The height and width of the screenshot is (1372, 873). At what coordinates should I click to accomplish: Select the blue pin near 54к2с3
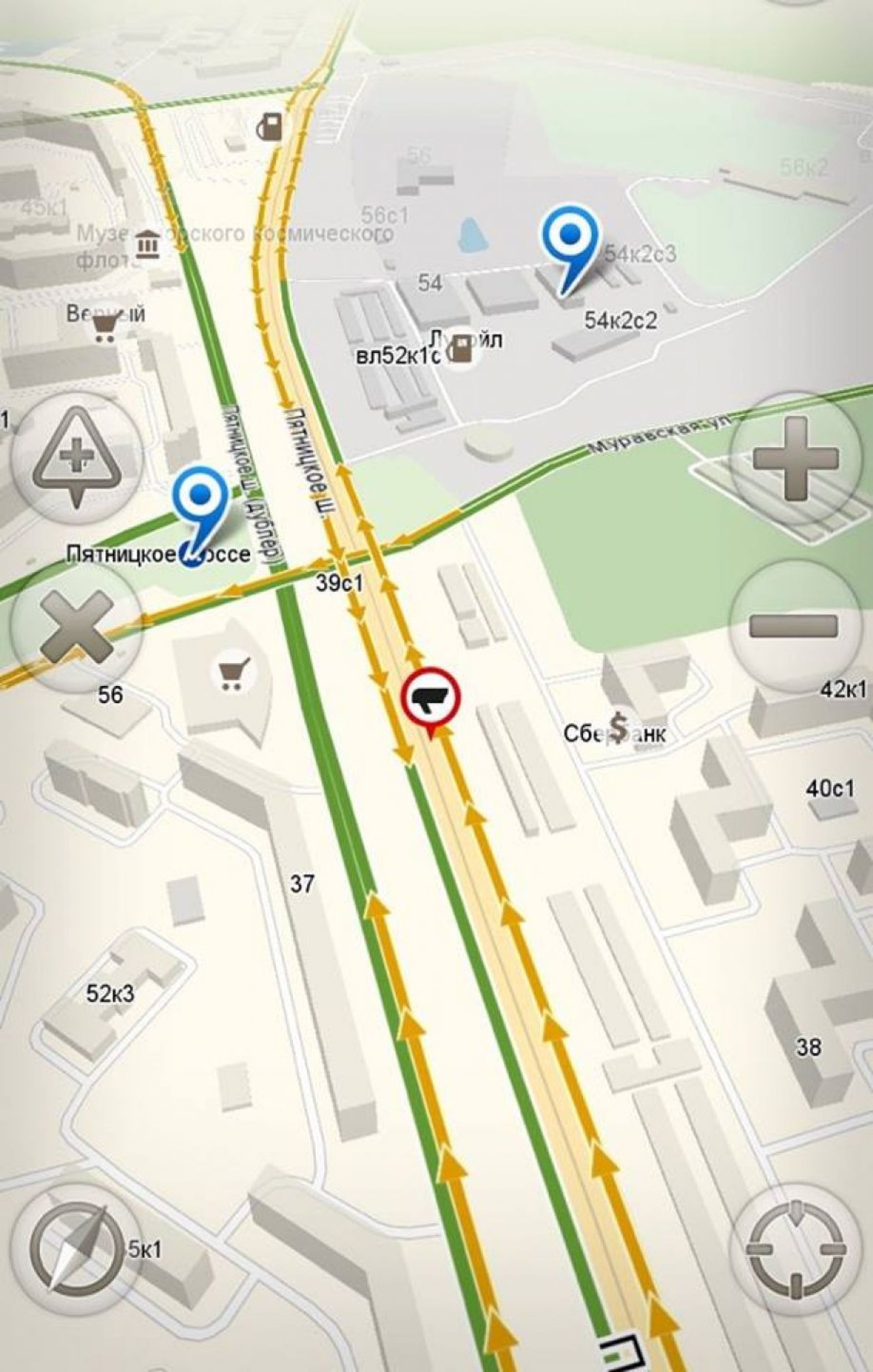(x=570, y=238)
